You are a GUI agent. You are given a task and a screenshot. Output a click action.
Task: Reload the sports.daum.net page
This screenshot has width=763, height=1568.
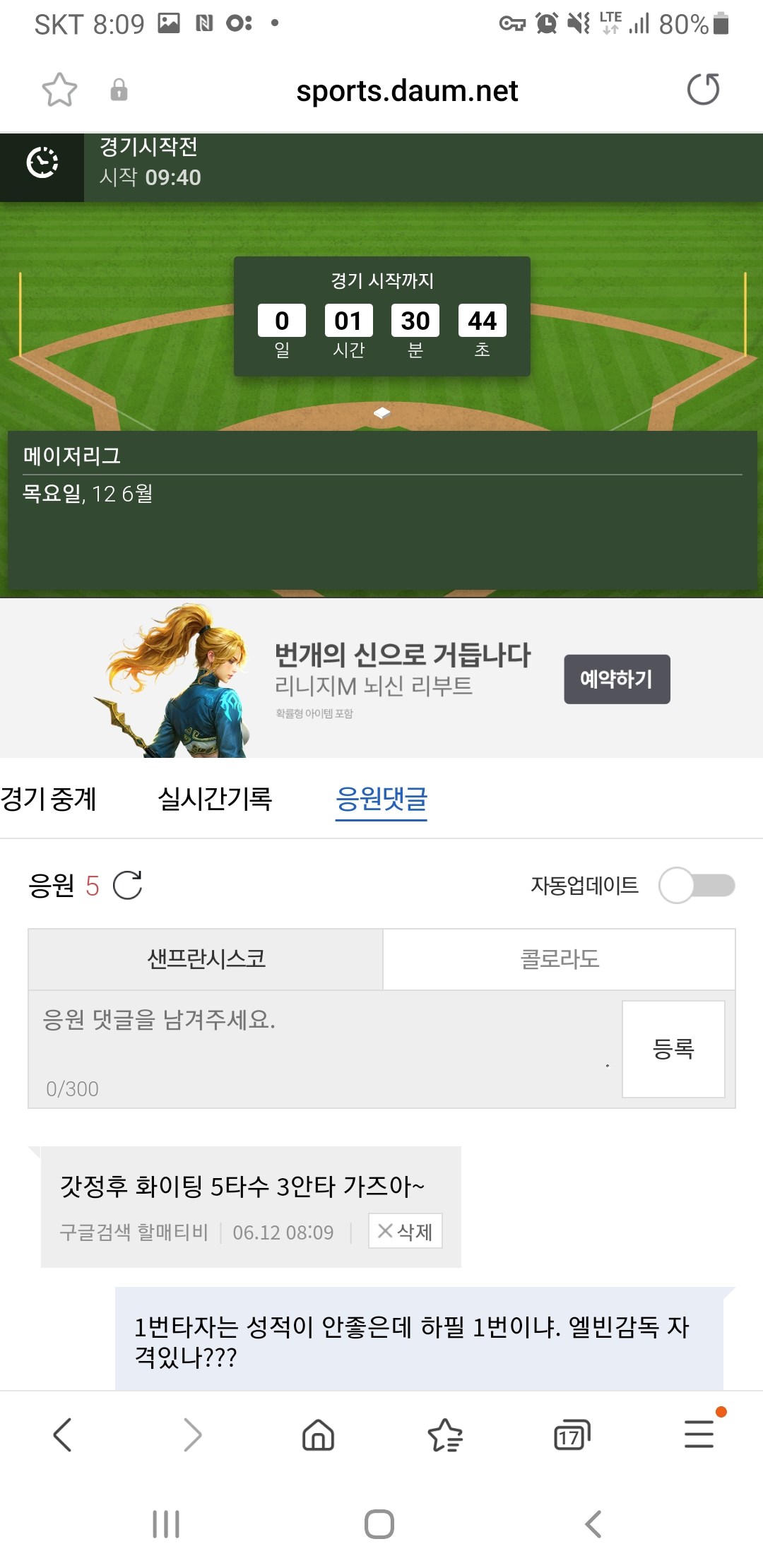(703, 90)
